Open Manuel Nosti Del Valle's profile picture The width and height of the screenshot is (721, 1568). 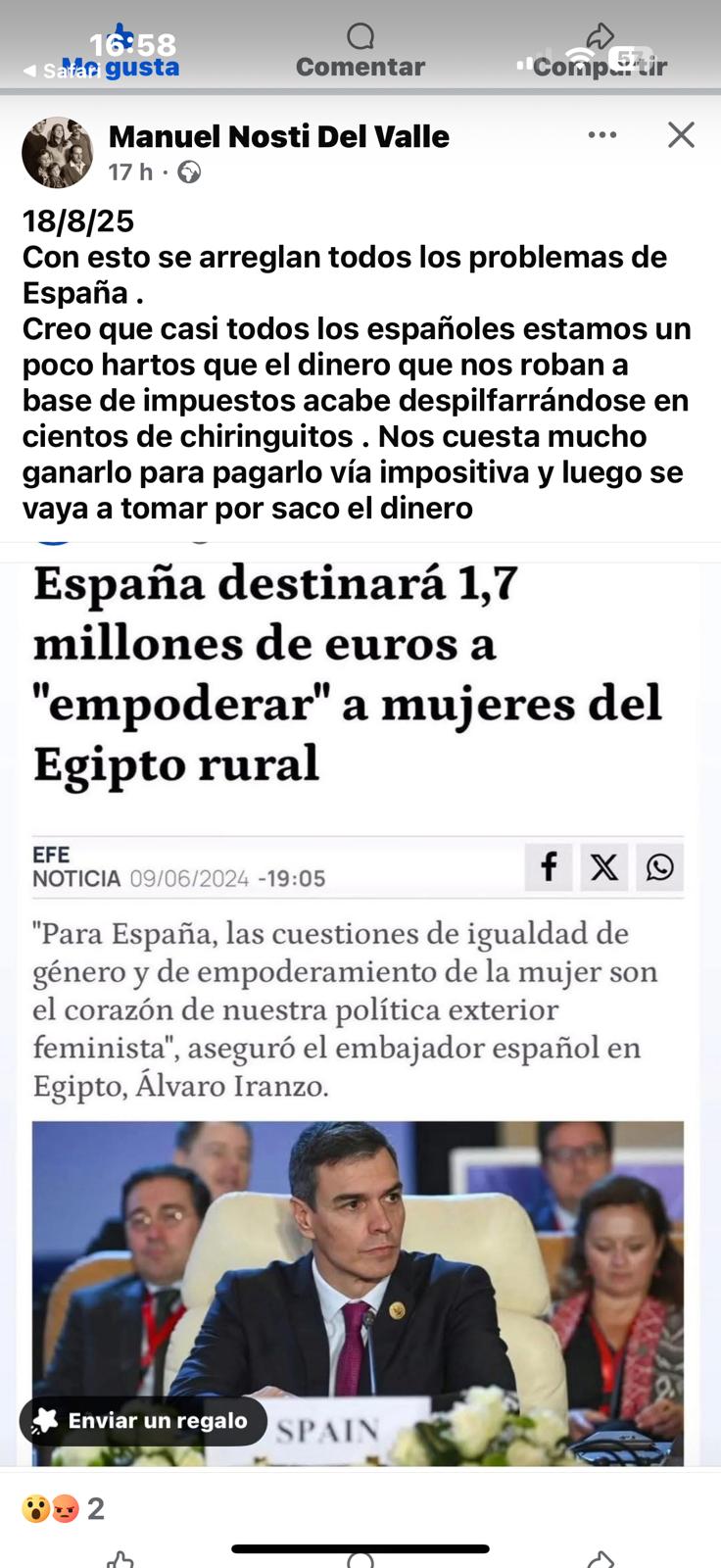click(57, 153)
